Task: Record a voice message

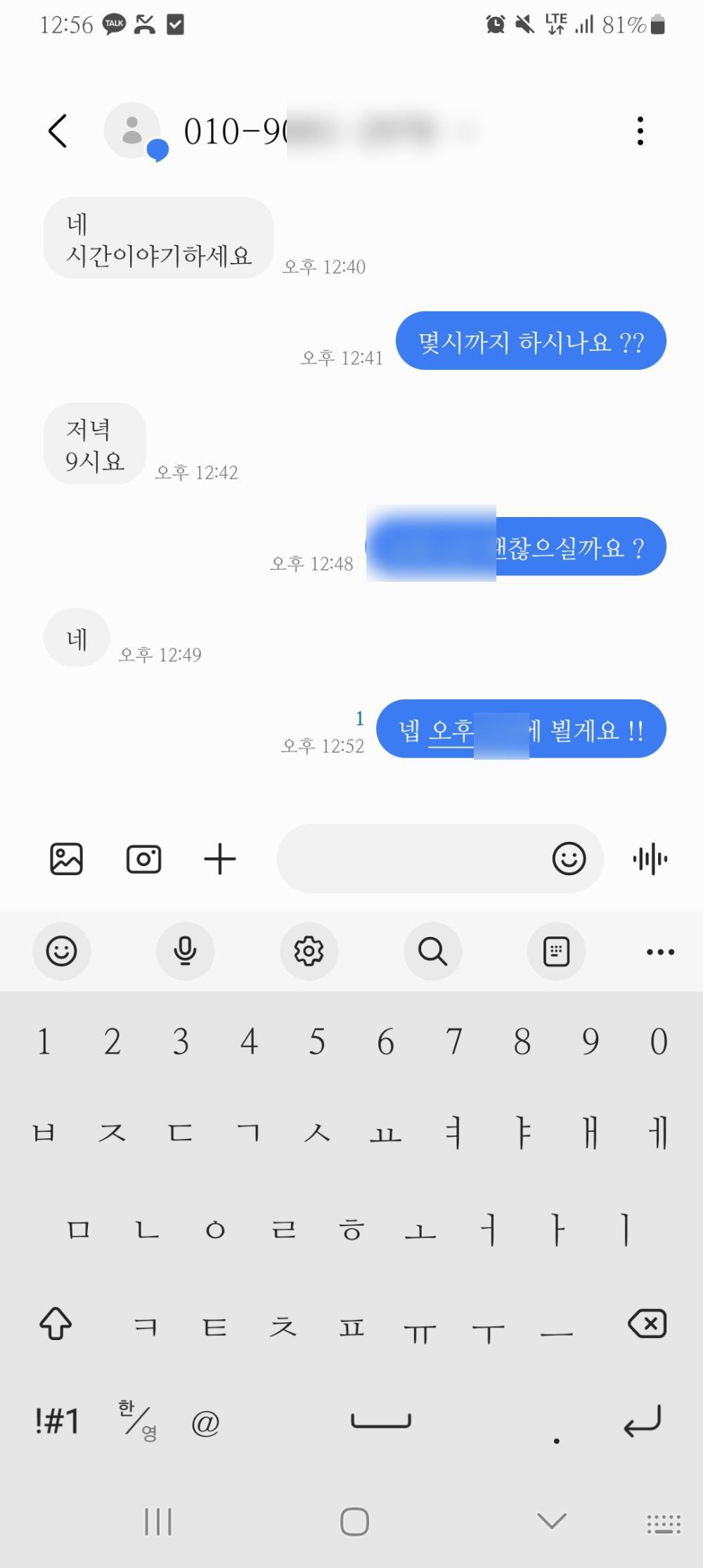Action: click(650, 859)
